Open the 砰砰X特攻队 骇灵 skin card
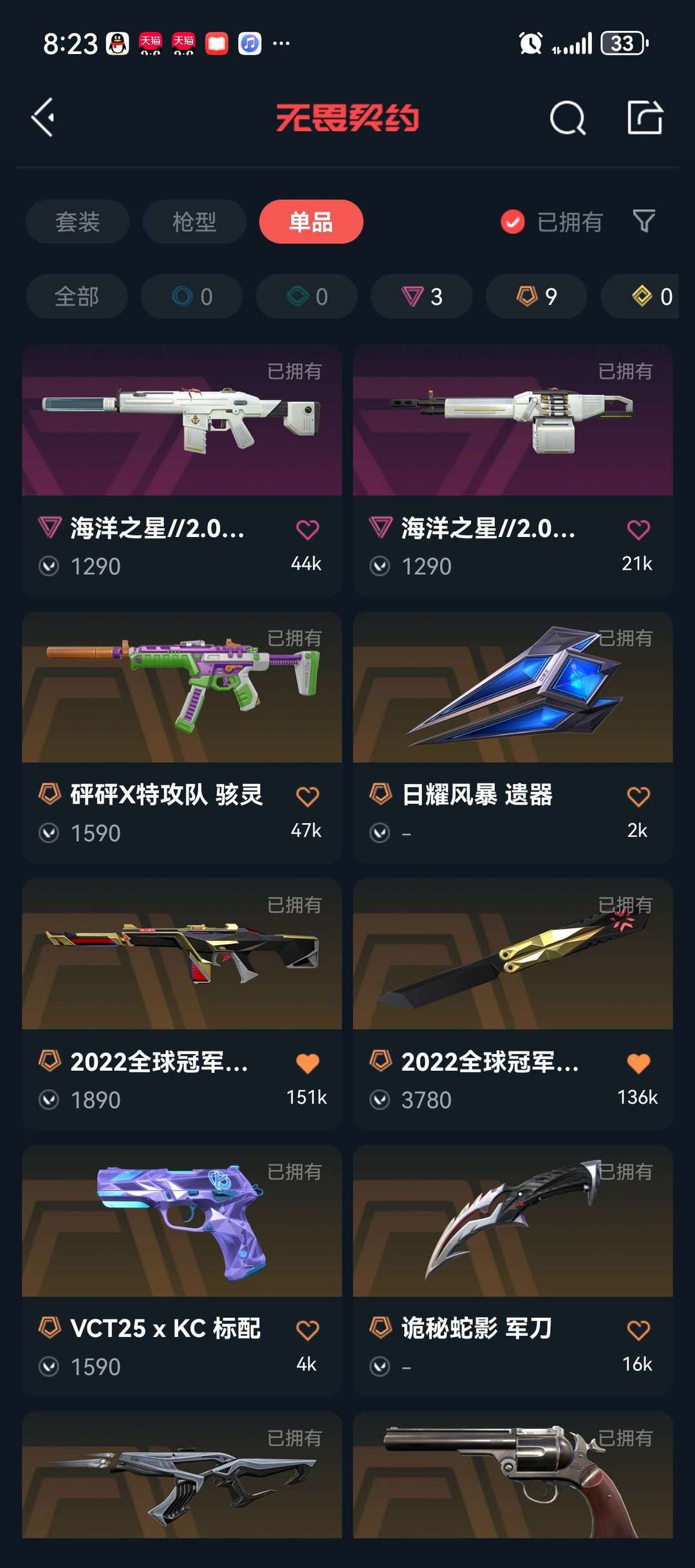Viewport: 695px width, 1568px height. tap(182, 737)
